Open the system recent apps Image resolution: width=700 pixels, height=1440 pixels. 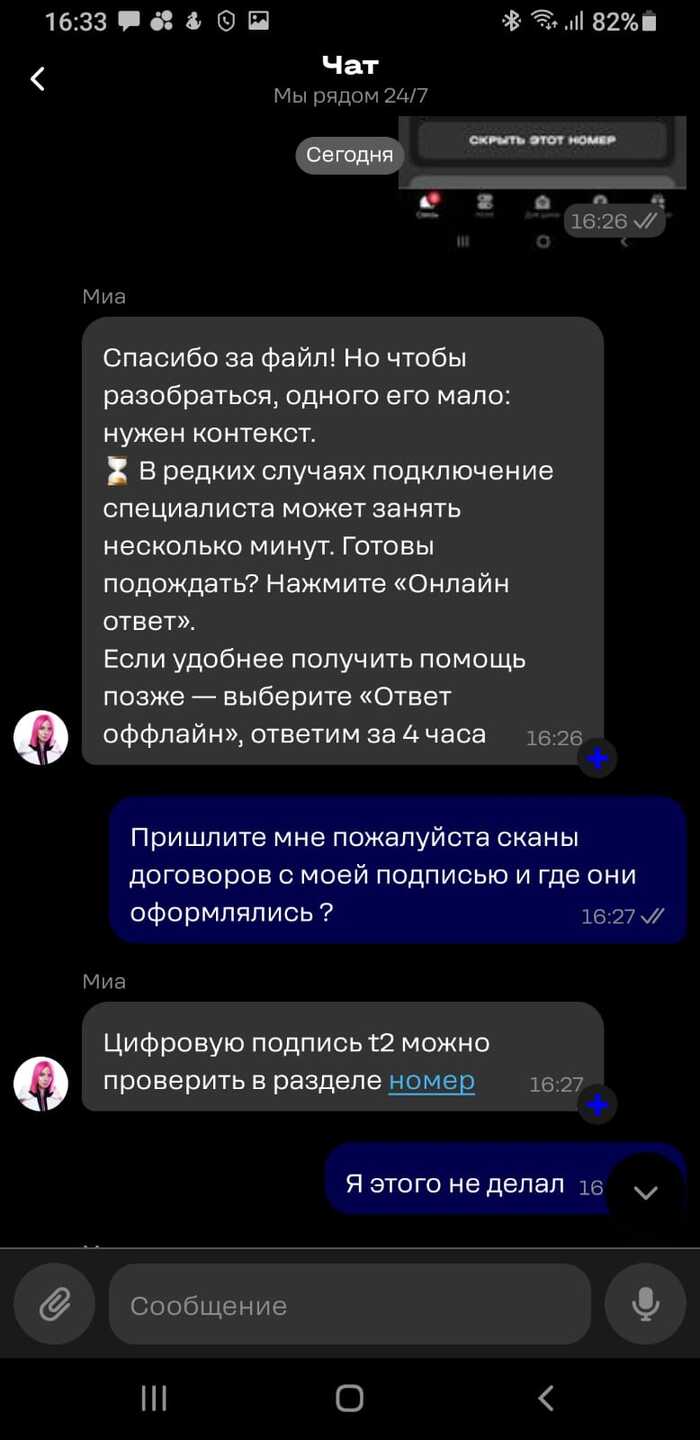153,1398
